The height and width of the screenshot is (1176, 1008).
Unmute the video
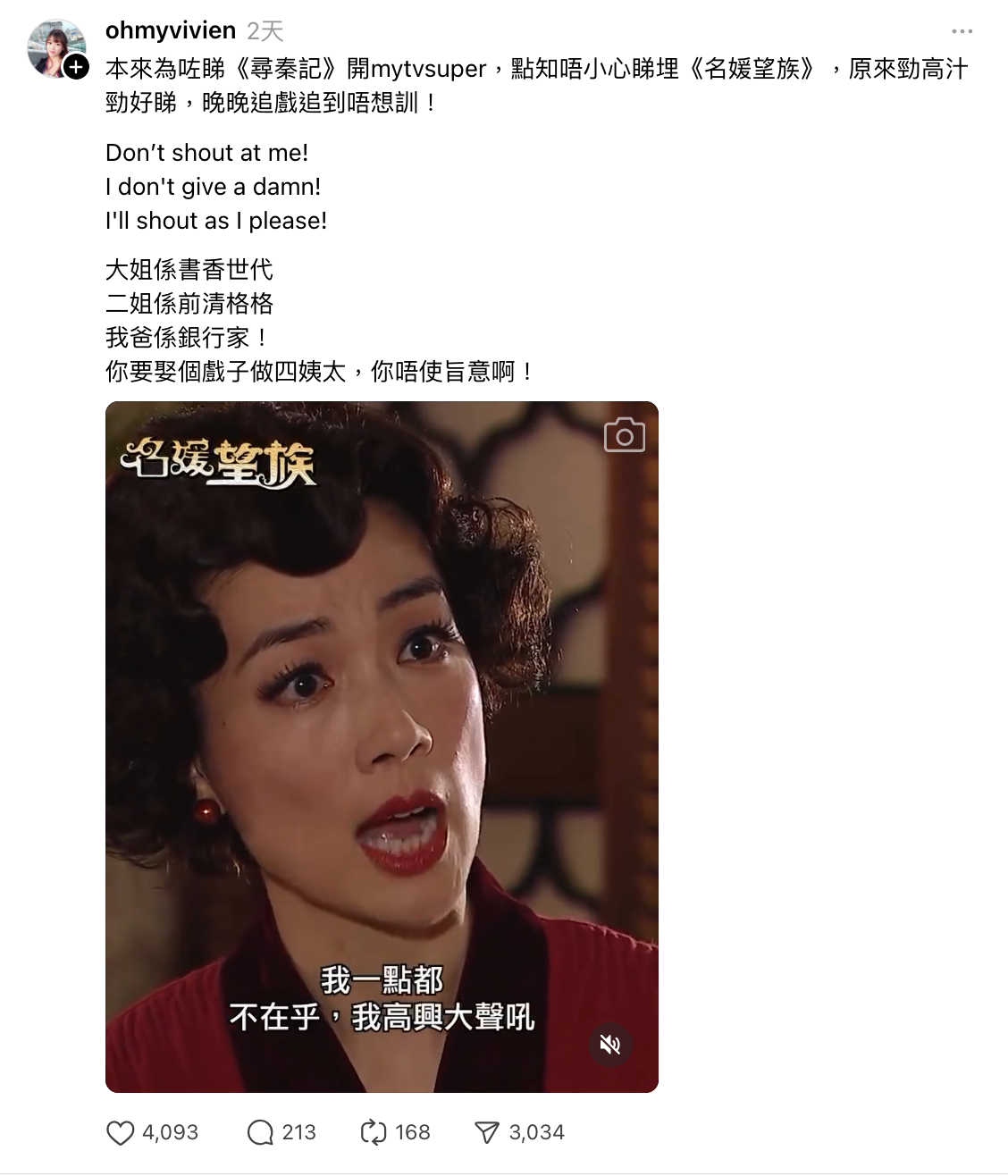610,1045
